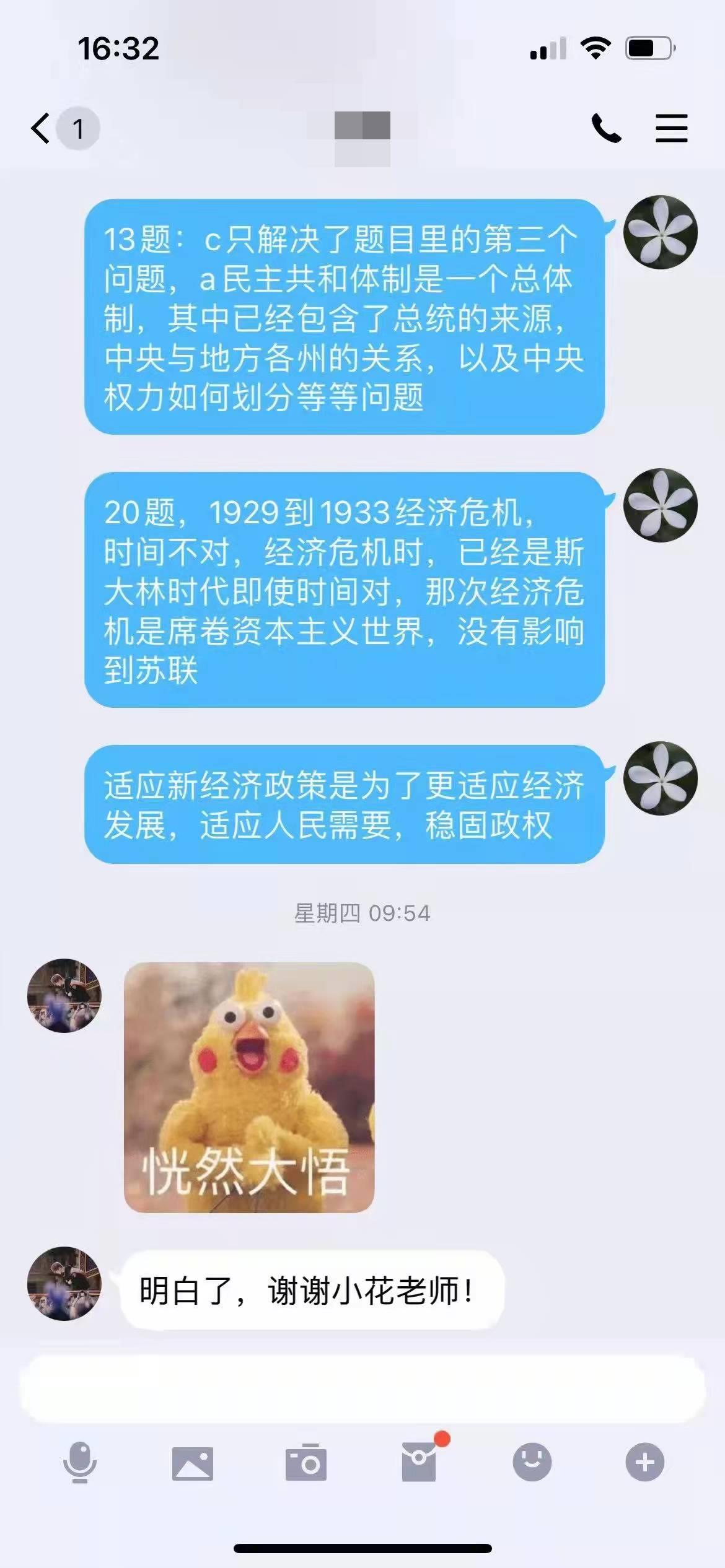725x1568 pixels.
Task: Tap the flower avatar beside 13题 message
Action: click(661, 233)
